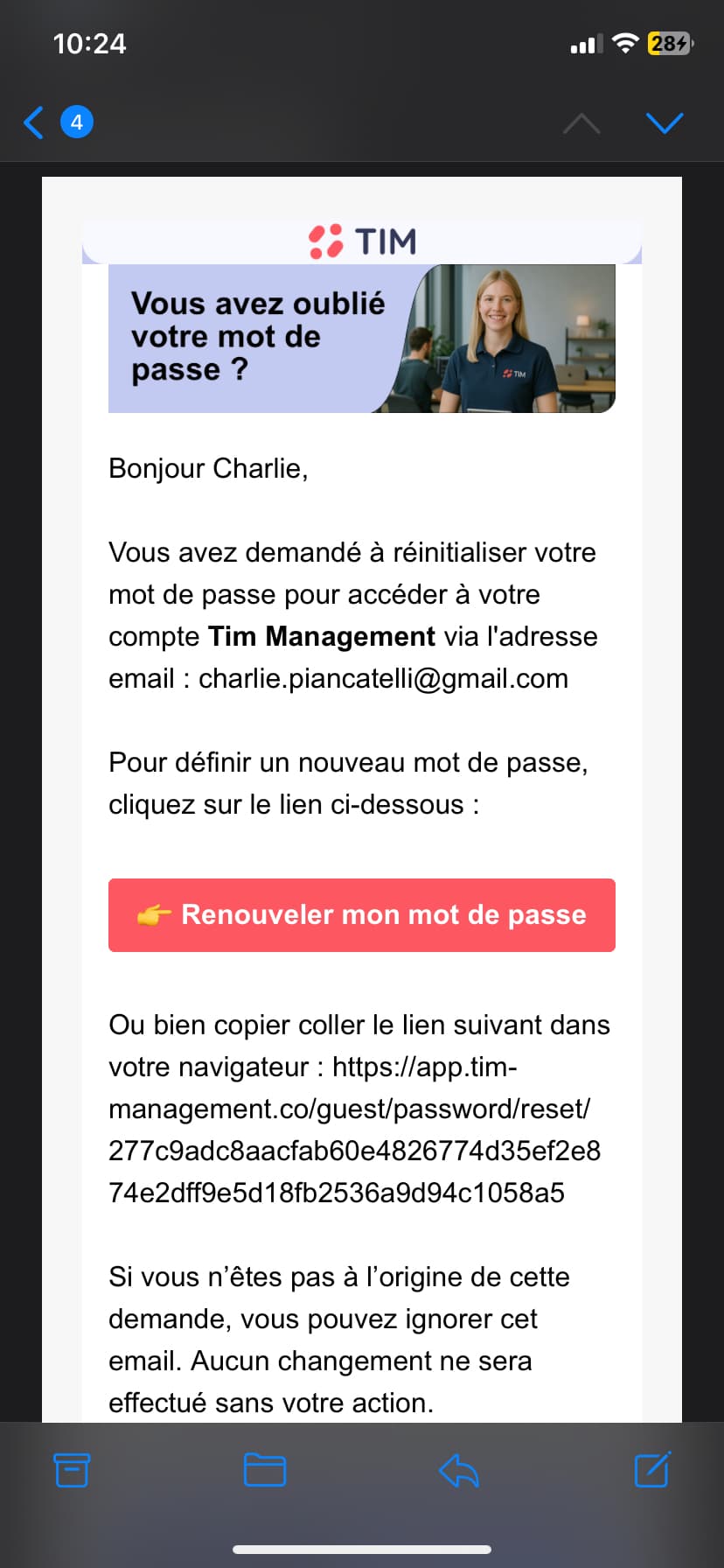Jump to the next message arrow
The image size is (724, 1568).
pos(665,122)
